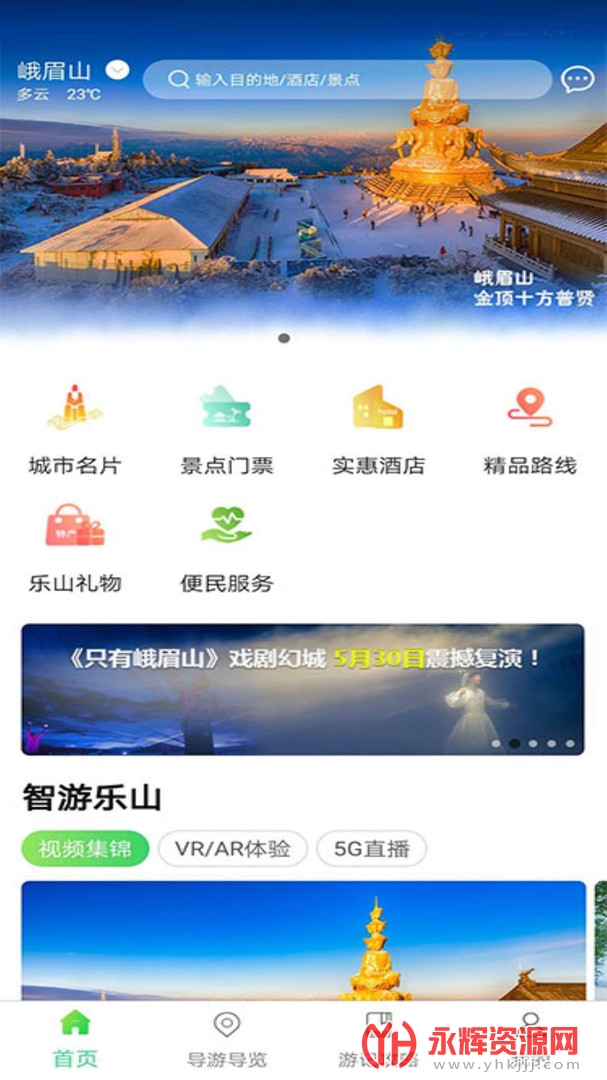Open the destination search box
Screen dimensions: 607x1080
[346, 80]
